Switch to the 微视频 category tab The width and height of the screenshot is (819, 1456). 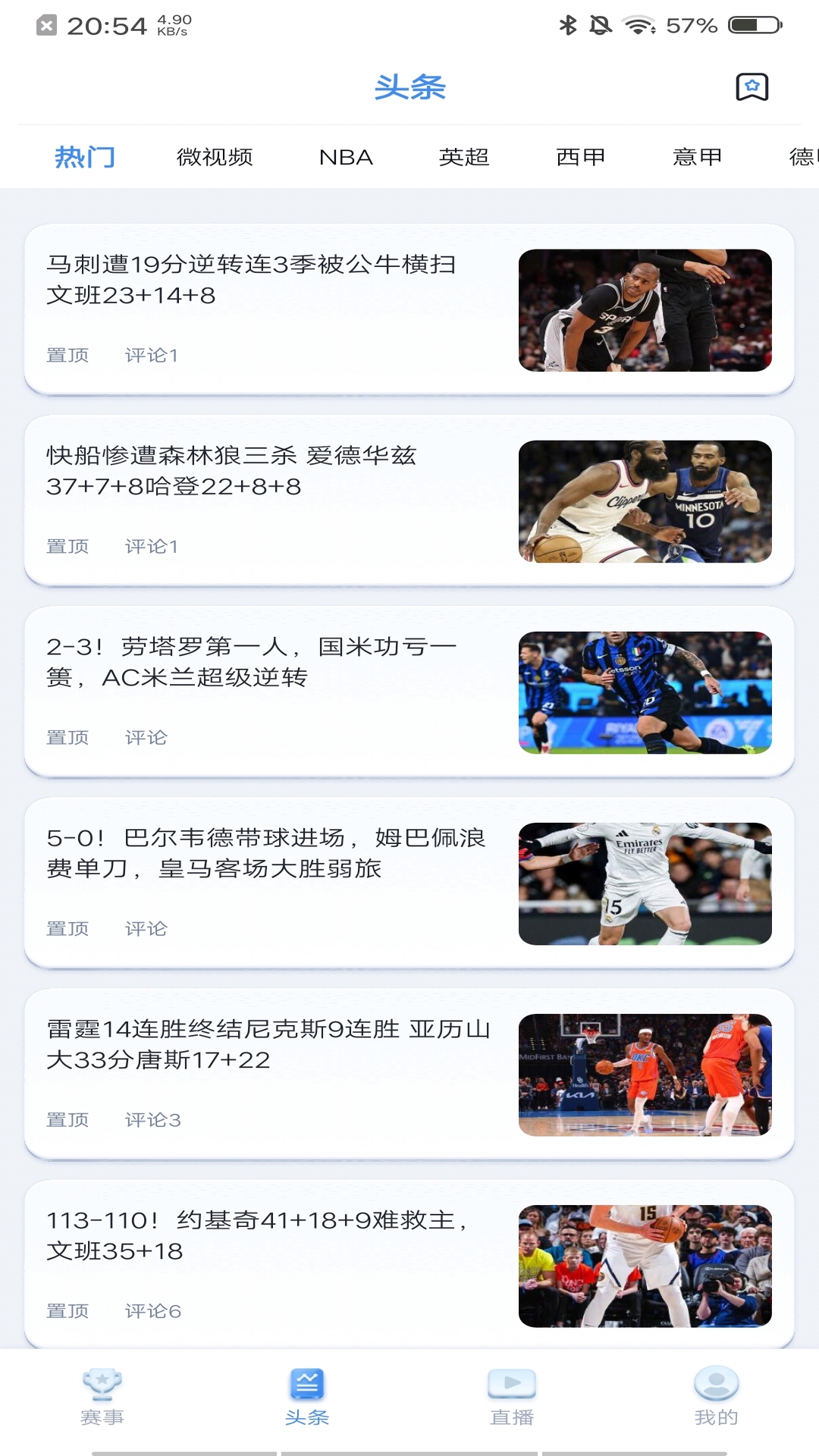(x=215, y=157)
